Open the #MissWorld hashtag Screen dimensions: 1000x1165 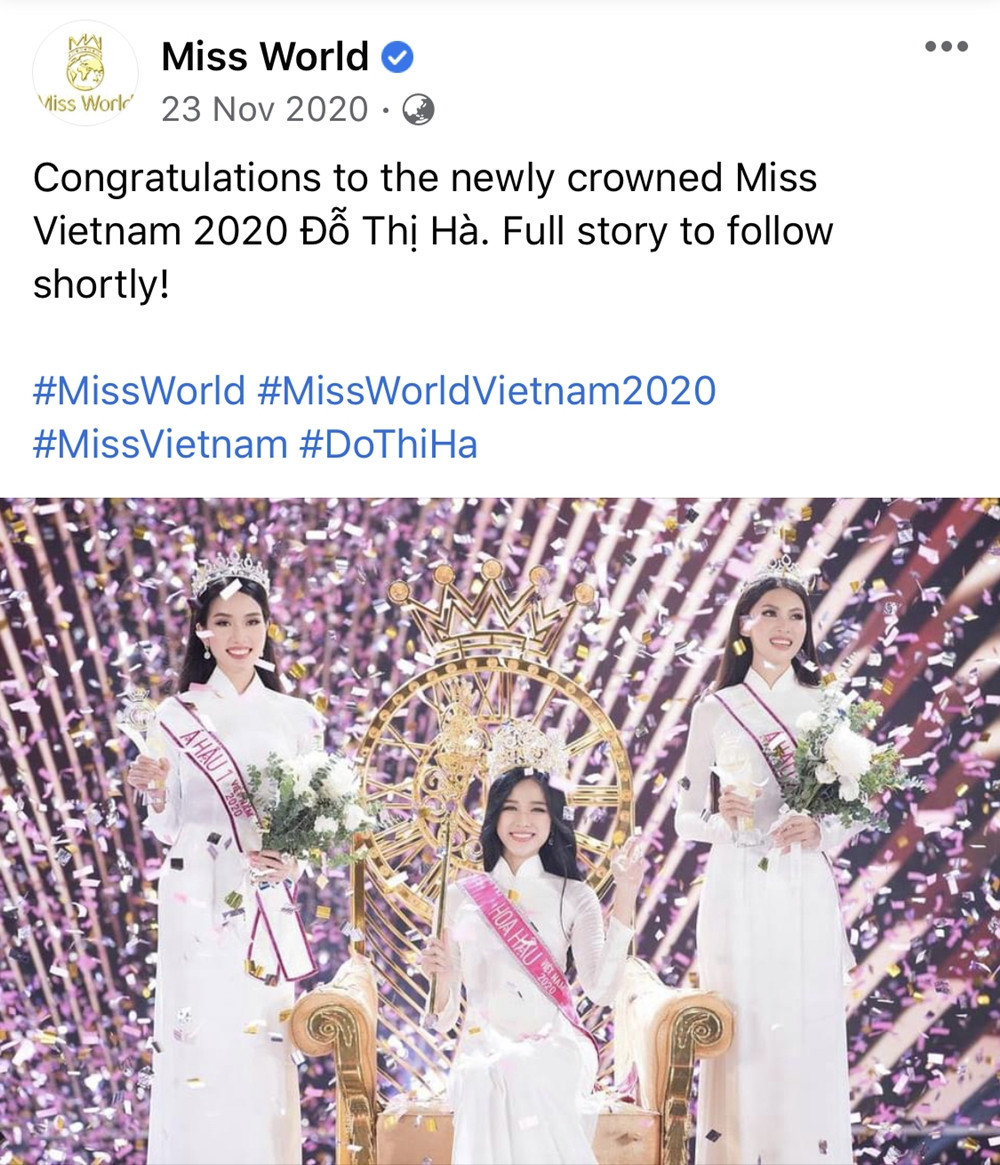click(x=139, y=390)
